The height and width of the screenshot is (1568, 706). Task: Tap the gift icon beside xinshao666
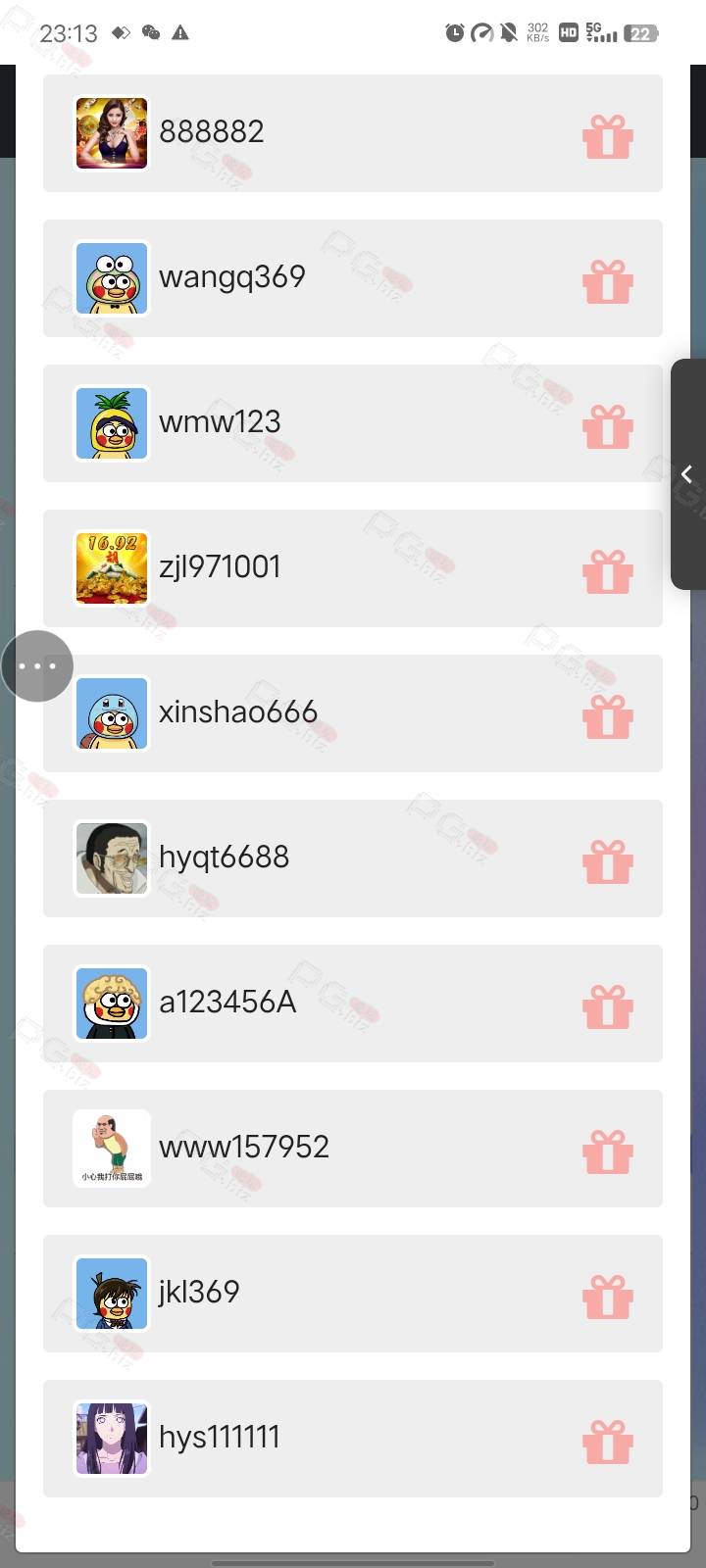click(608, 717)
